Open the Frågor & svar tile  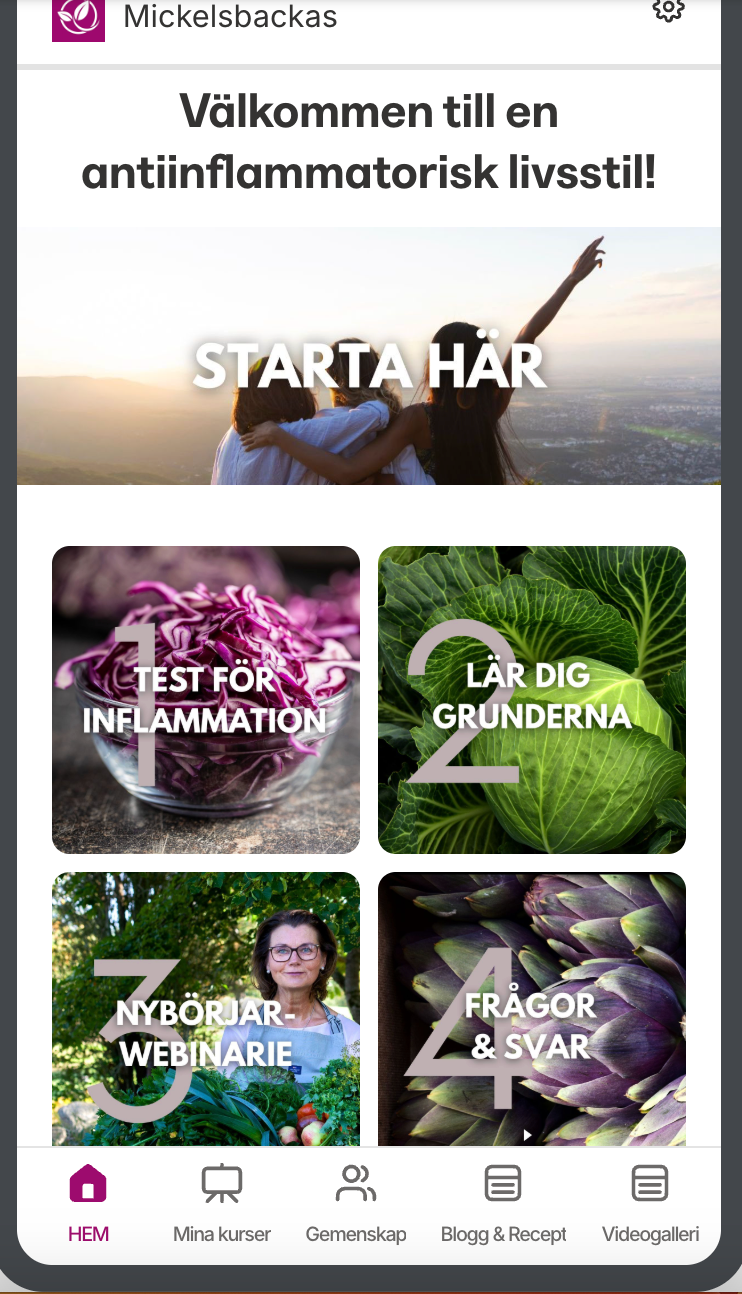pos(532,1010)
